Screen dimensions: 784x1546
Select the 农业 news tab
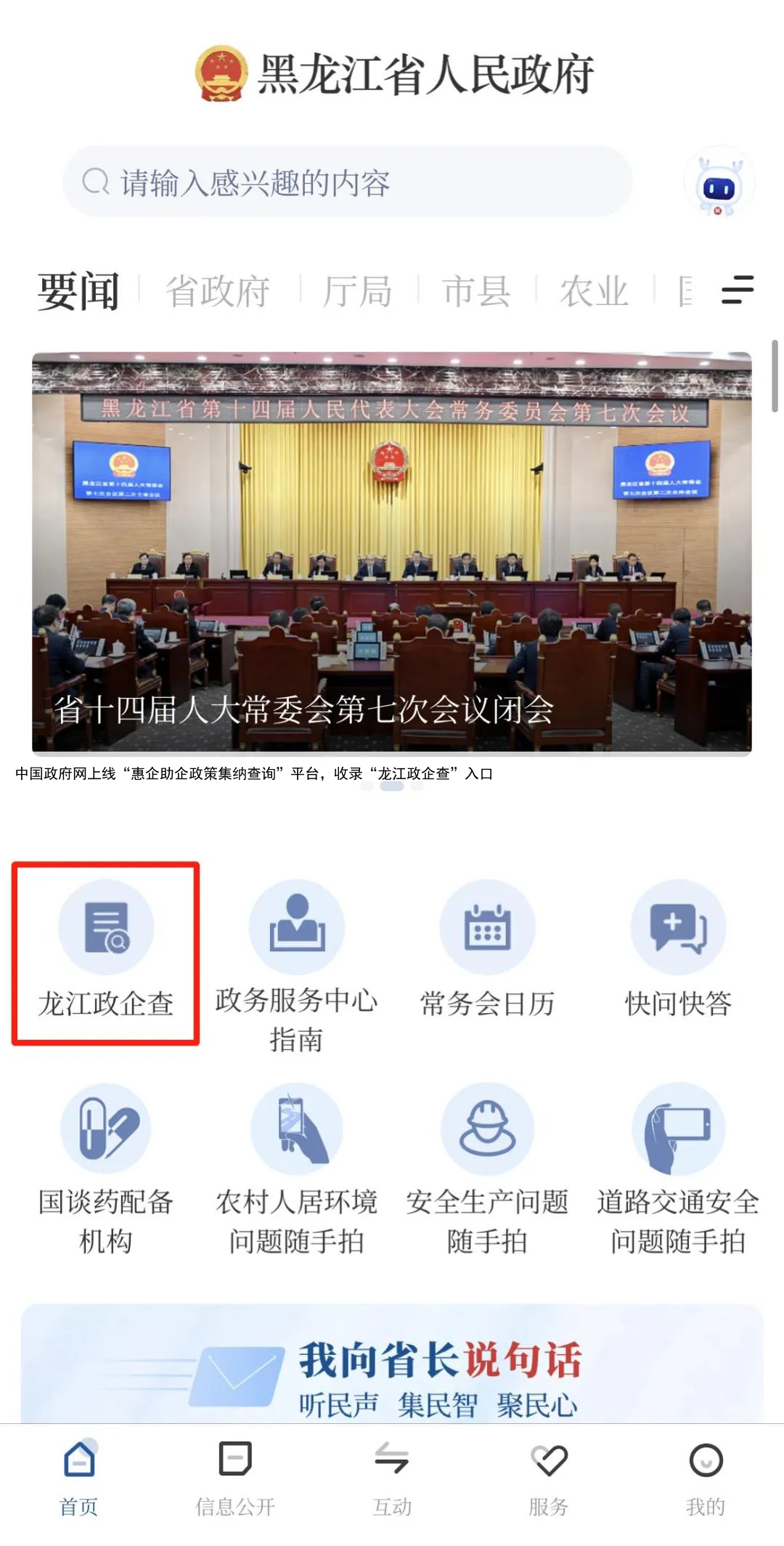pos(594,292)
